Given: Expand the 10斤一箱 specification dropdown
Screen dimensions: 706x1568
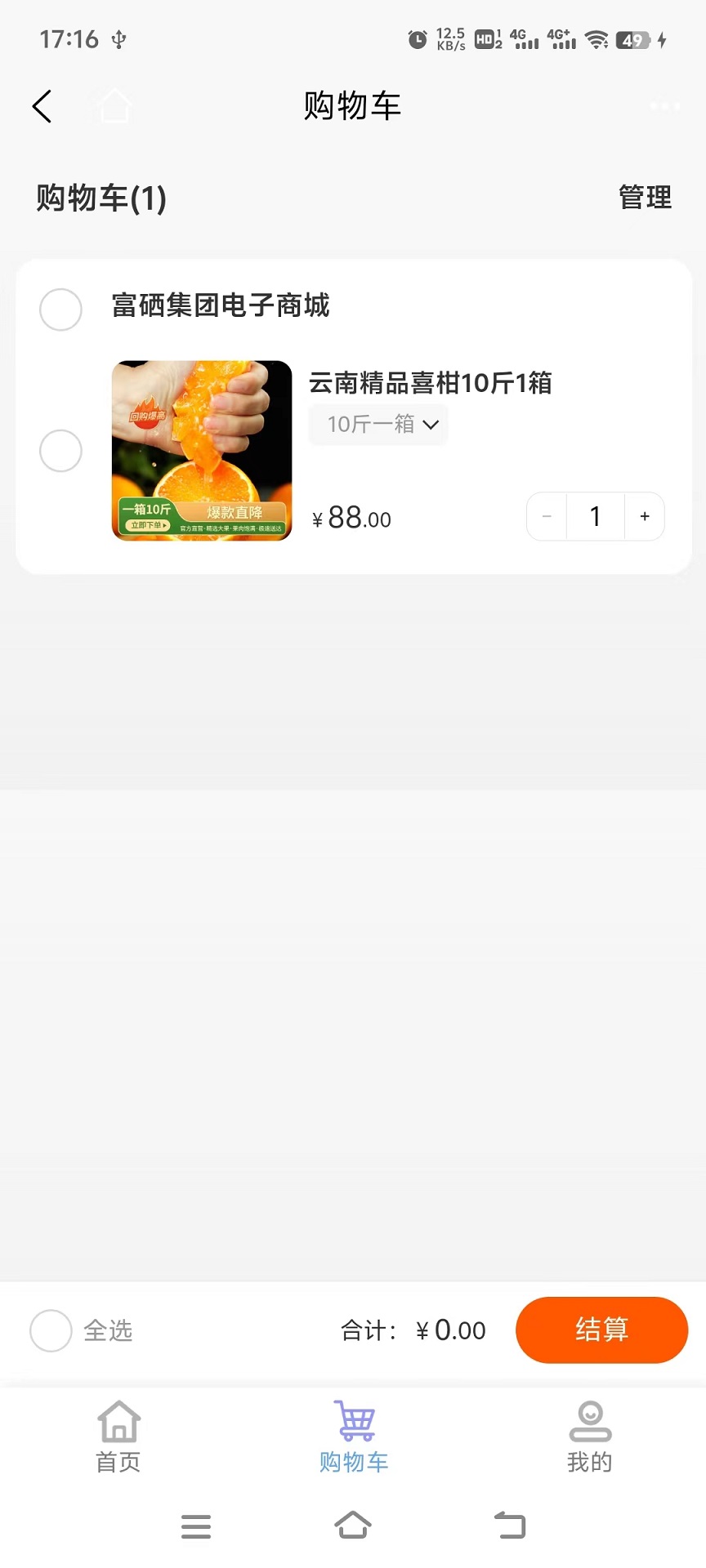Looking at the screenshot, I should [378, 425].
